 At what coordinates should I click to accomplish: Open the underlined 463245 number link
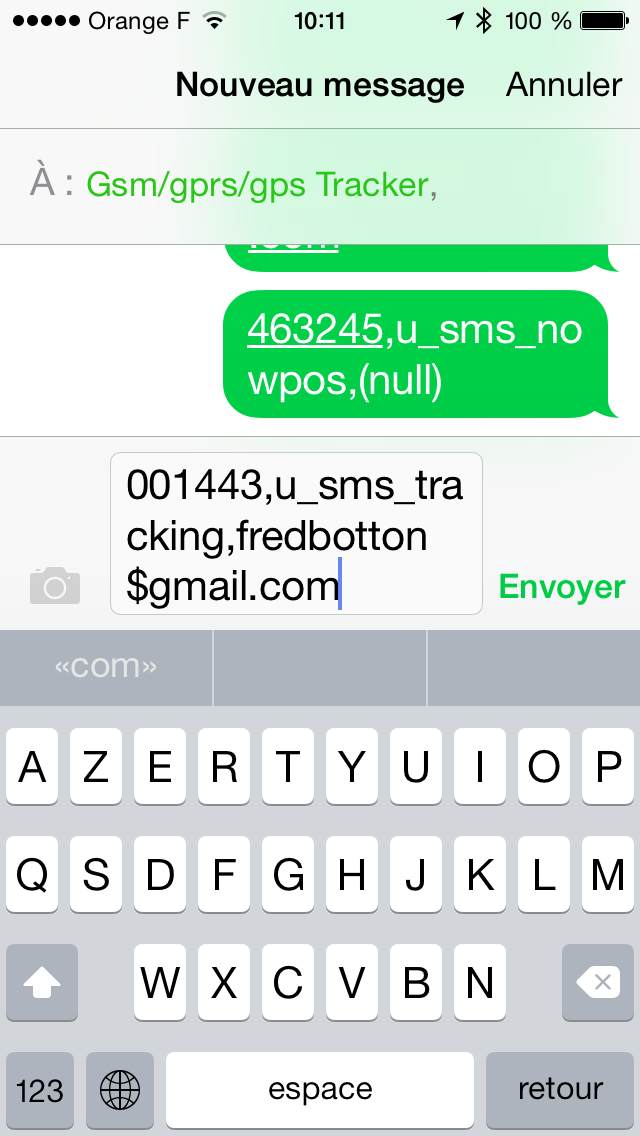click(x=315, y=330)
